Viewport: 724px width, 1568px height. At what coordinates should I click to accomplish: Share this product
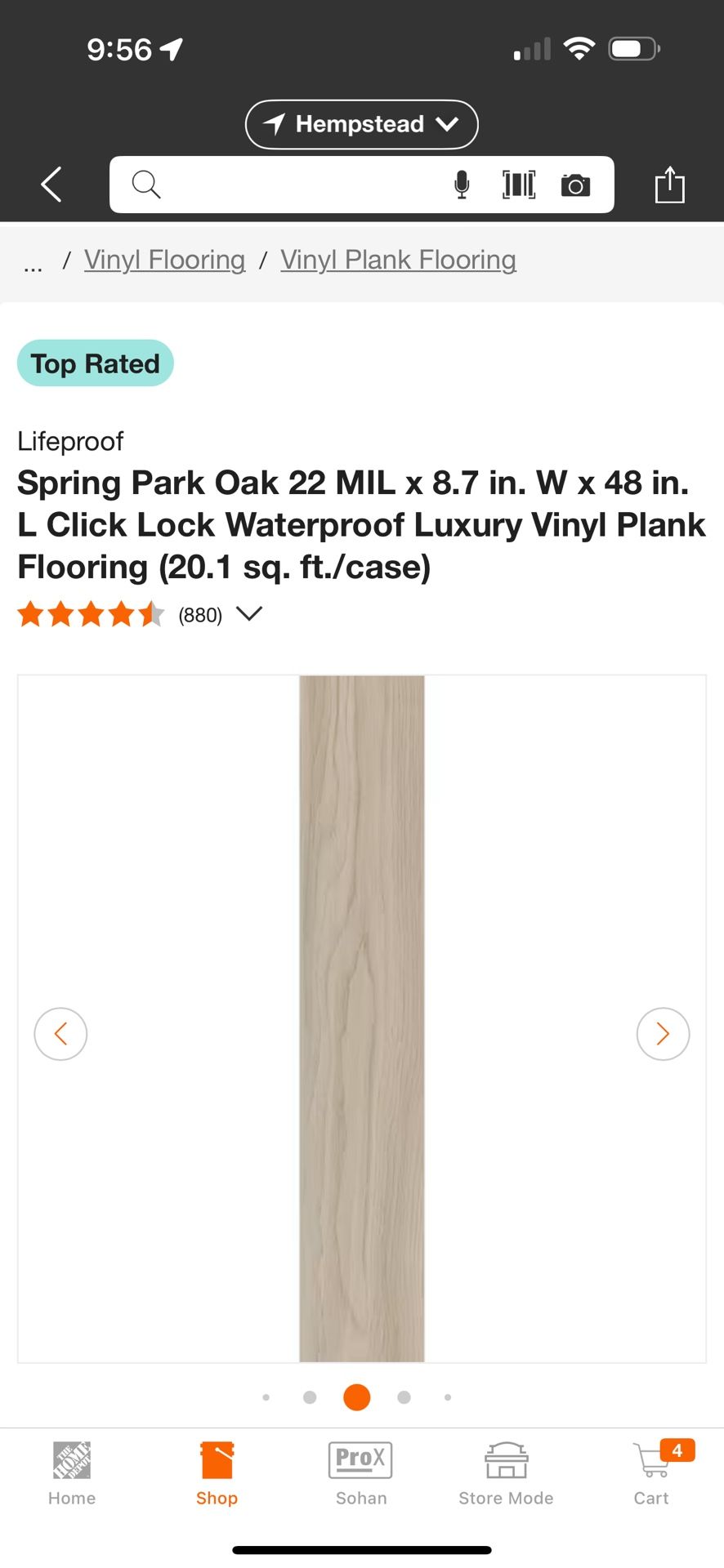tap(669, 185)
